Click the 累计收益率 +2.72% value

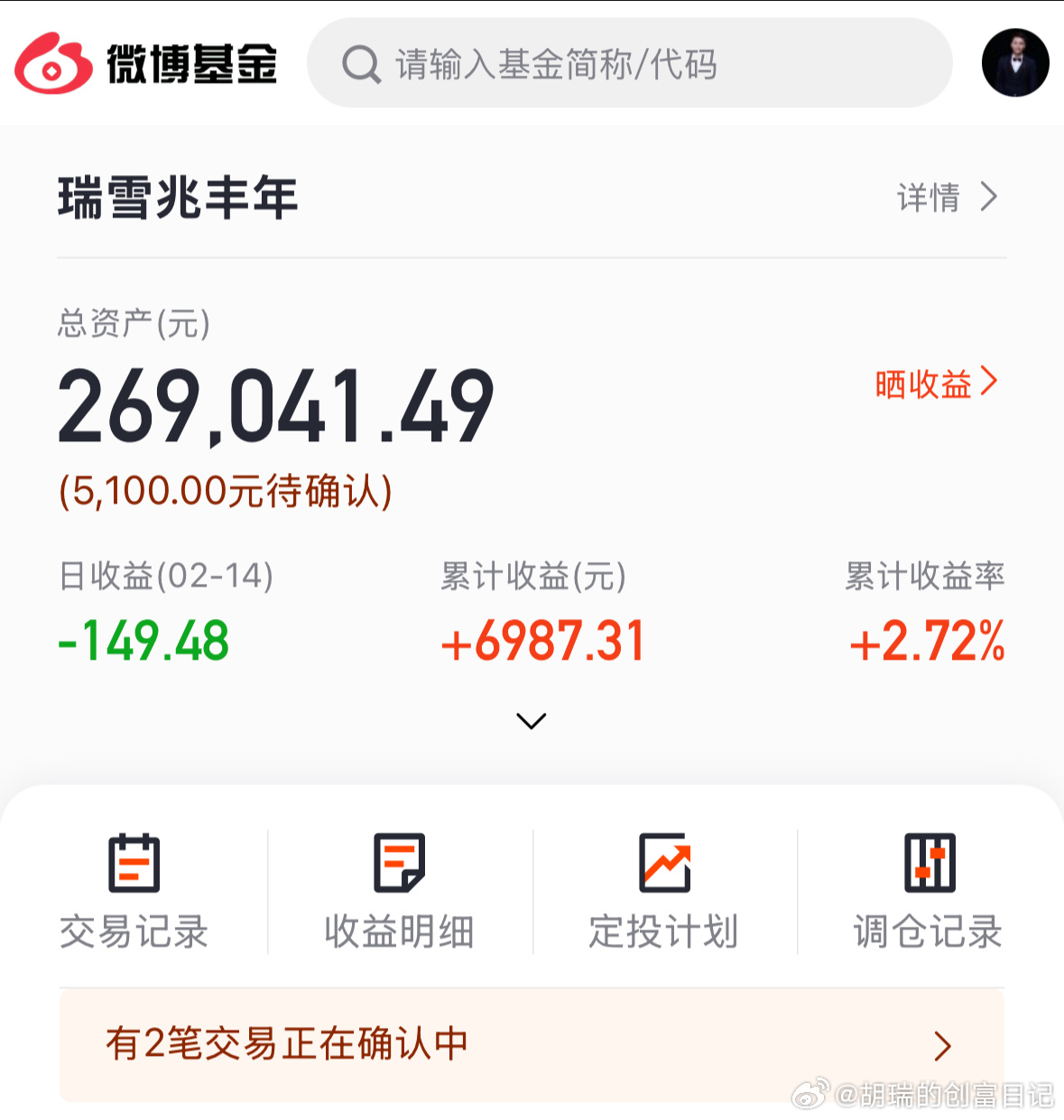[x=927, y=641]
